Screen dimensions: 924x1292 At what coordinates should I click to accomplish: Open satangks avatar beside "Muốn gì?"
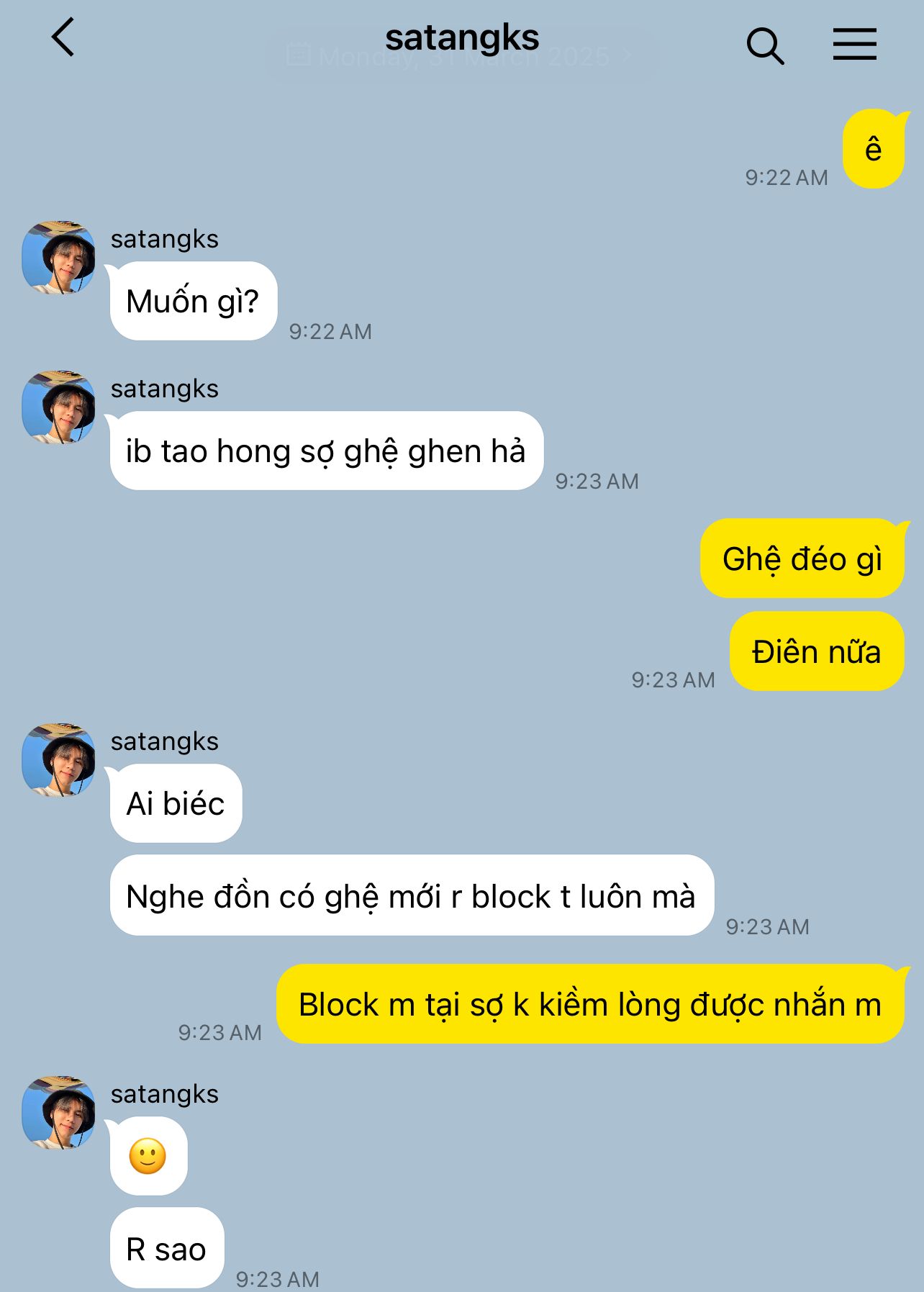(59, 258)
